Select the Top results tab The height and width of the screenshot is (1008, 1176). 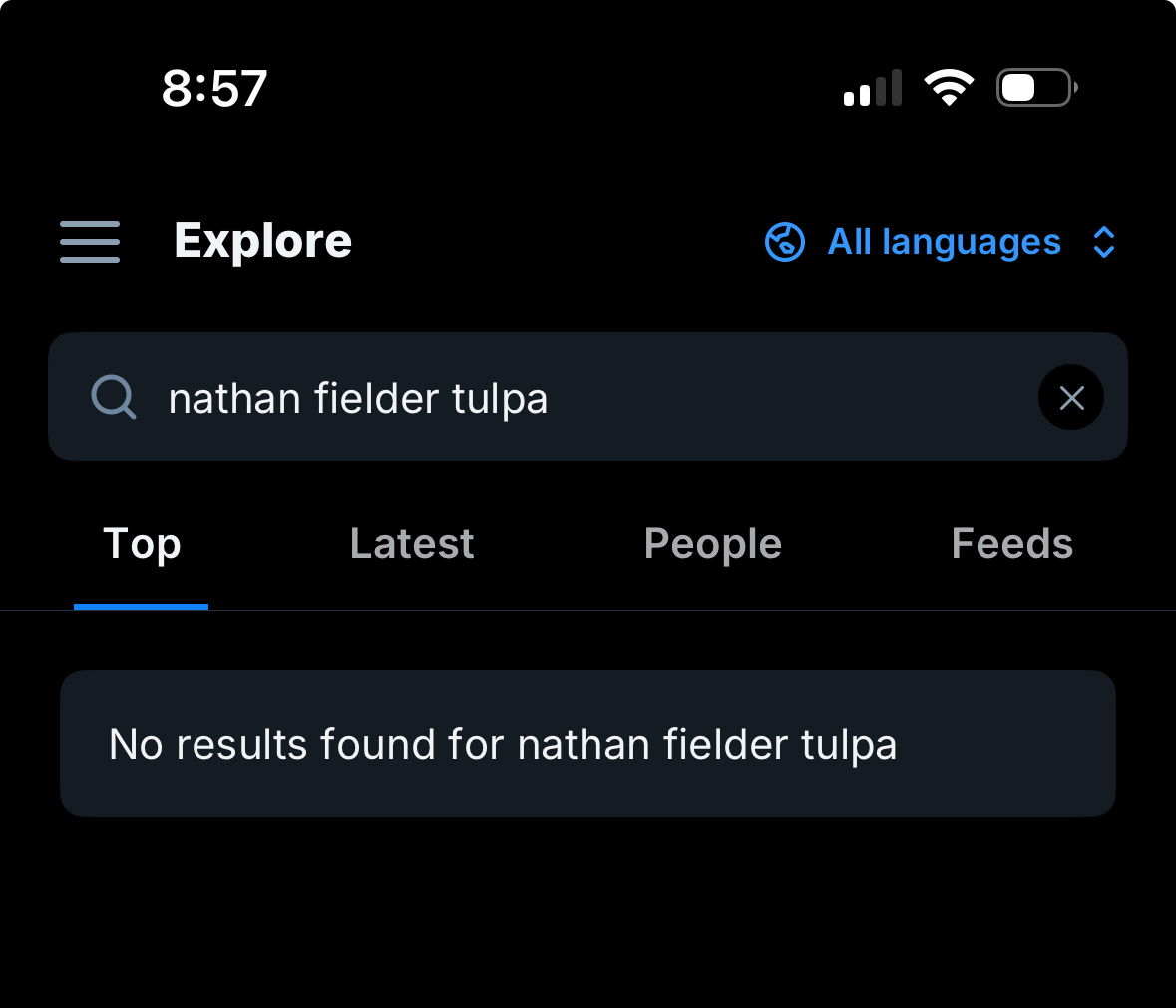tap(142, 544)
